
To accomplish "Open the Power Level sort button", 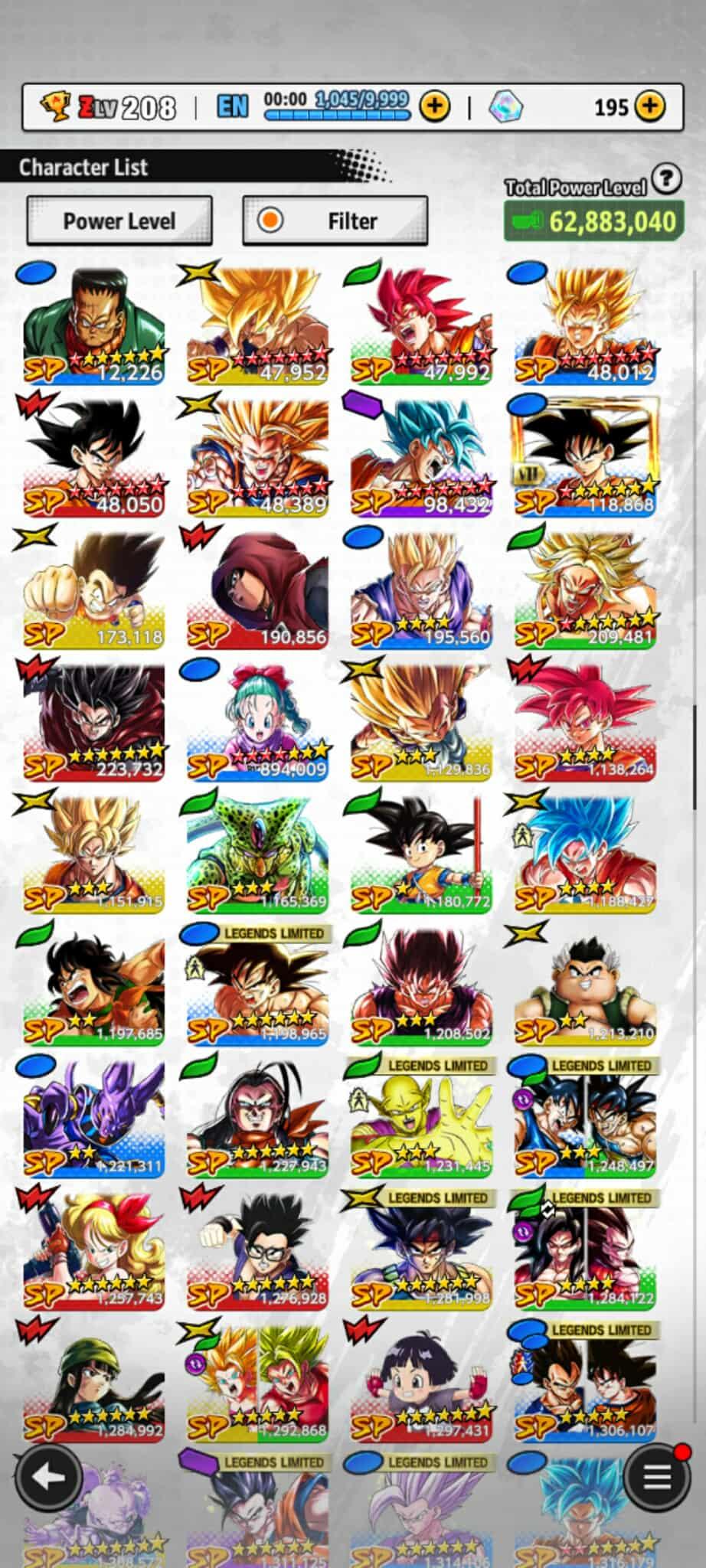I will pos(119,221).
